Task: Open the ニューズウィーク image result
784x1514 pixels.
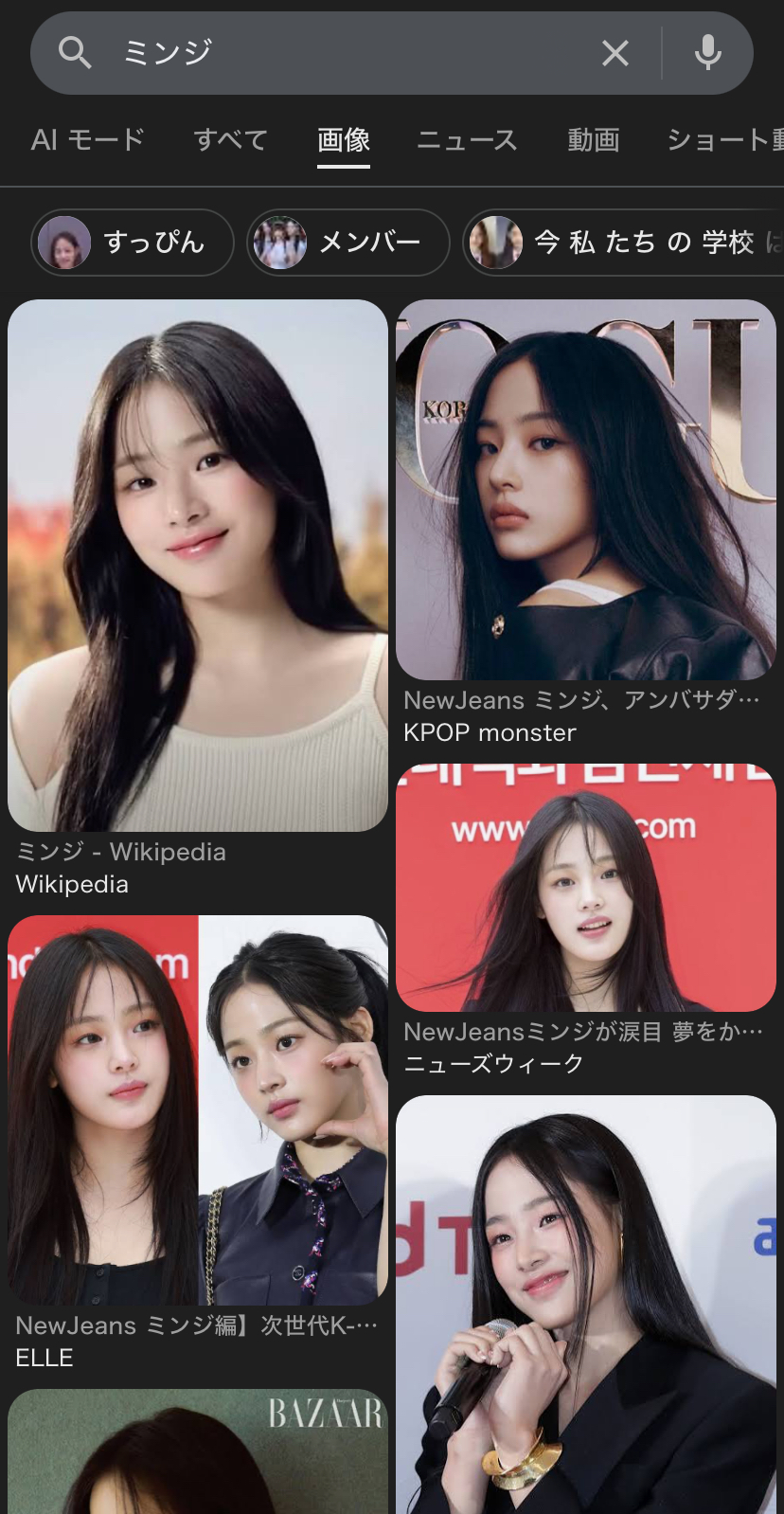Action: pos(585,888)
